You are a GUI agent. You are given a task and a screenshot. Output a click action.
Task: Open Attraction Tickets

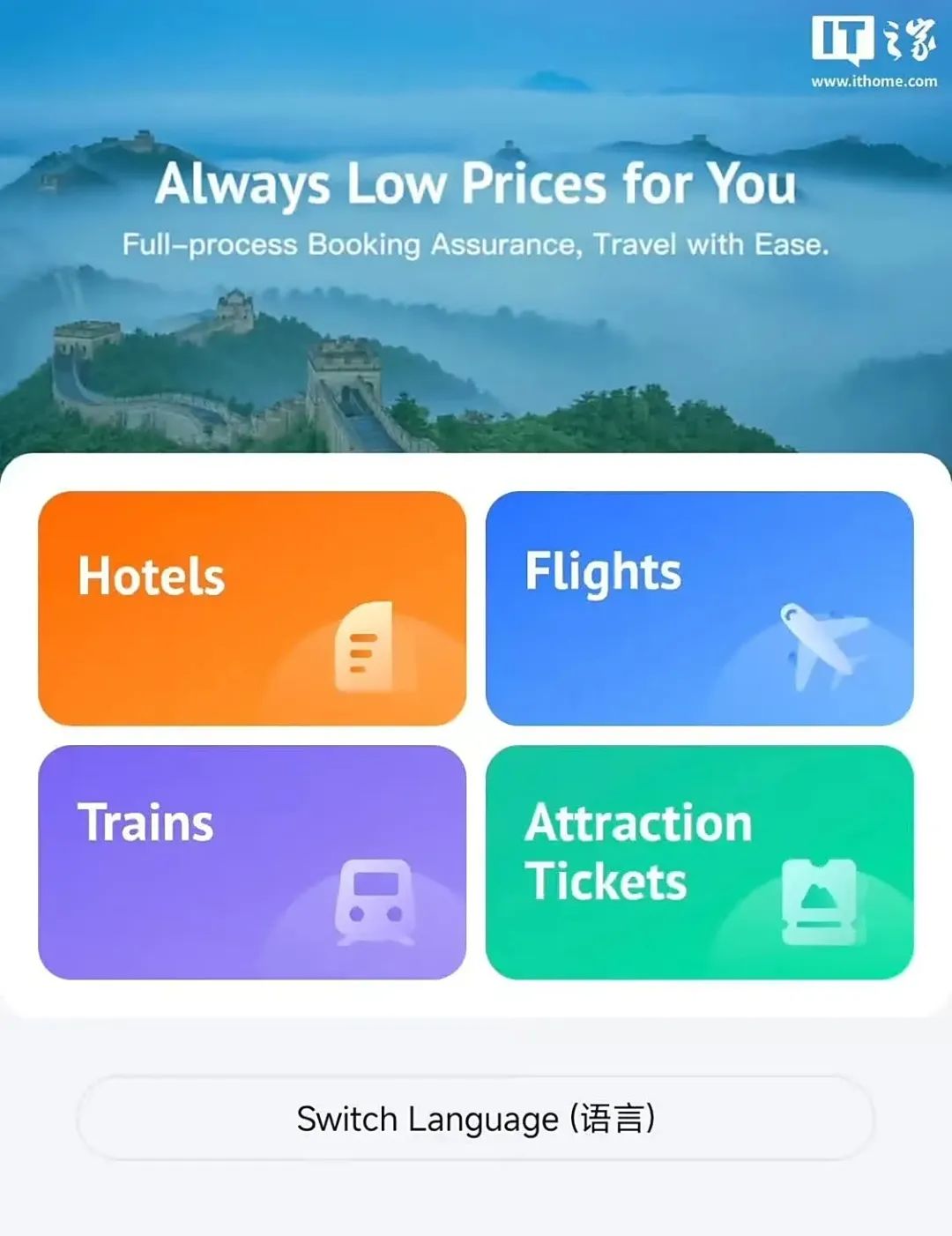pyautogui.click(x=699, y=862)
